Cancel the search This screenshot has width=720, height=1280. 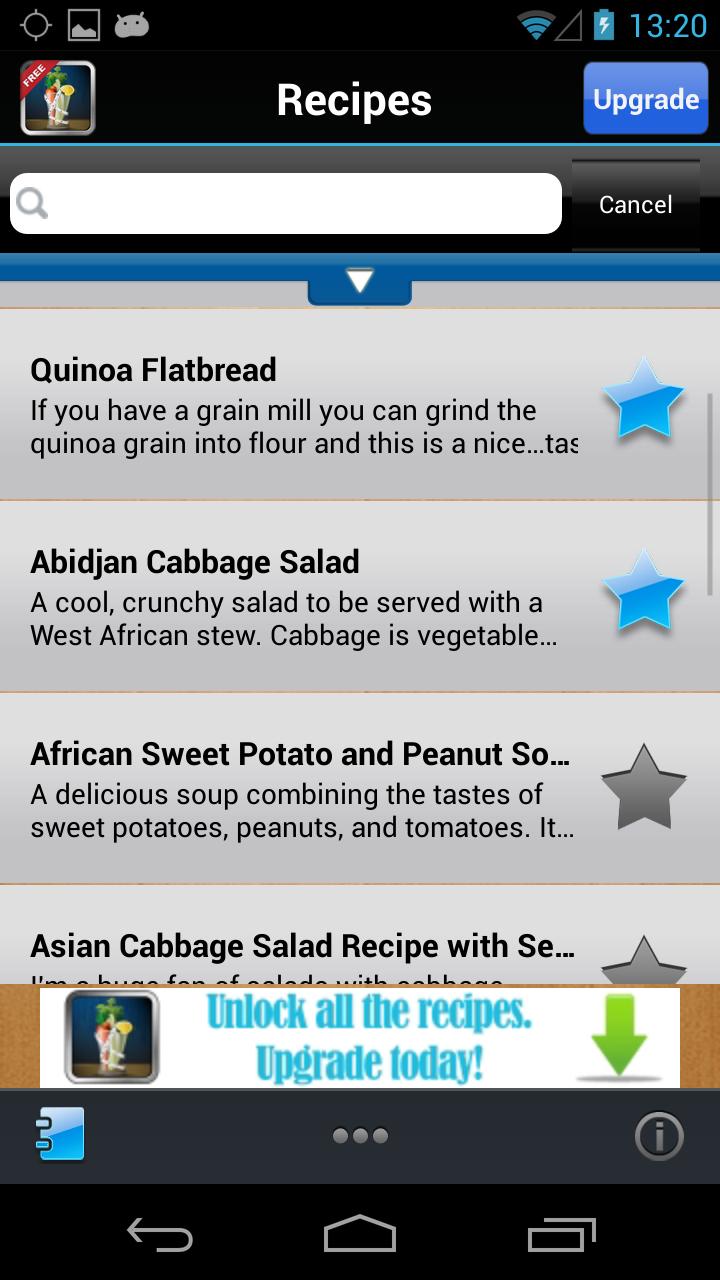(635, 204)
